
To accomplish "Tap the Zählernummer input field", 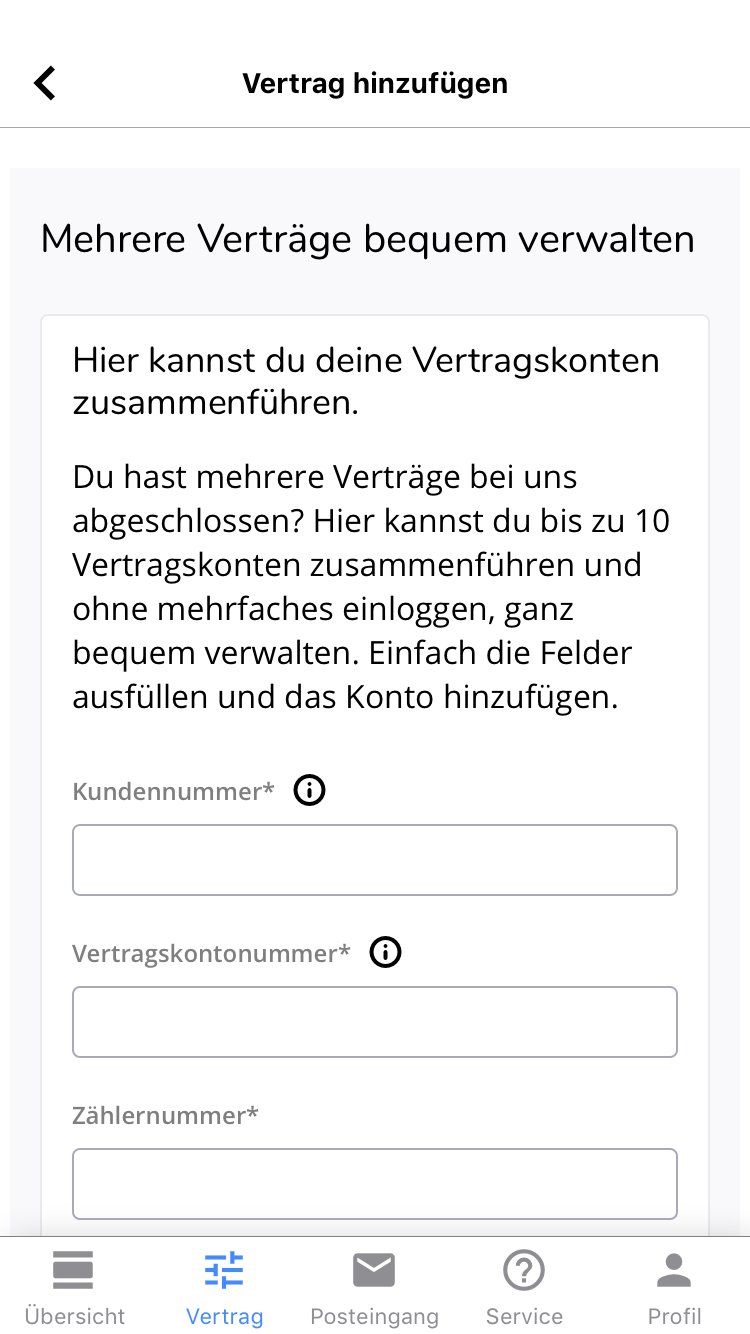I will coord(375,1184).
